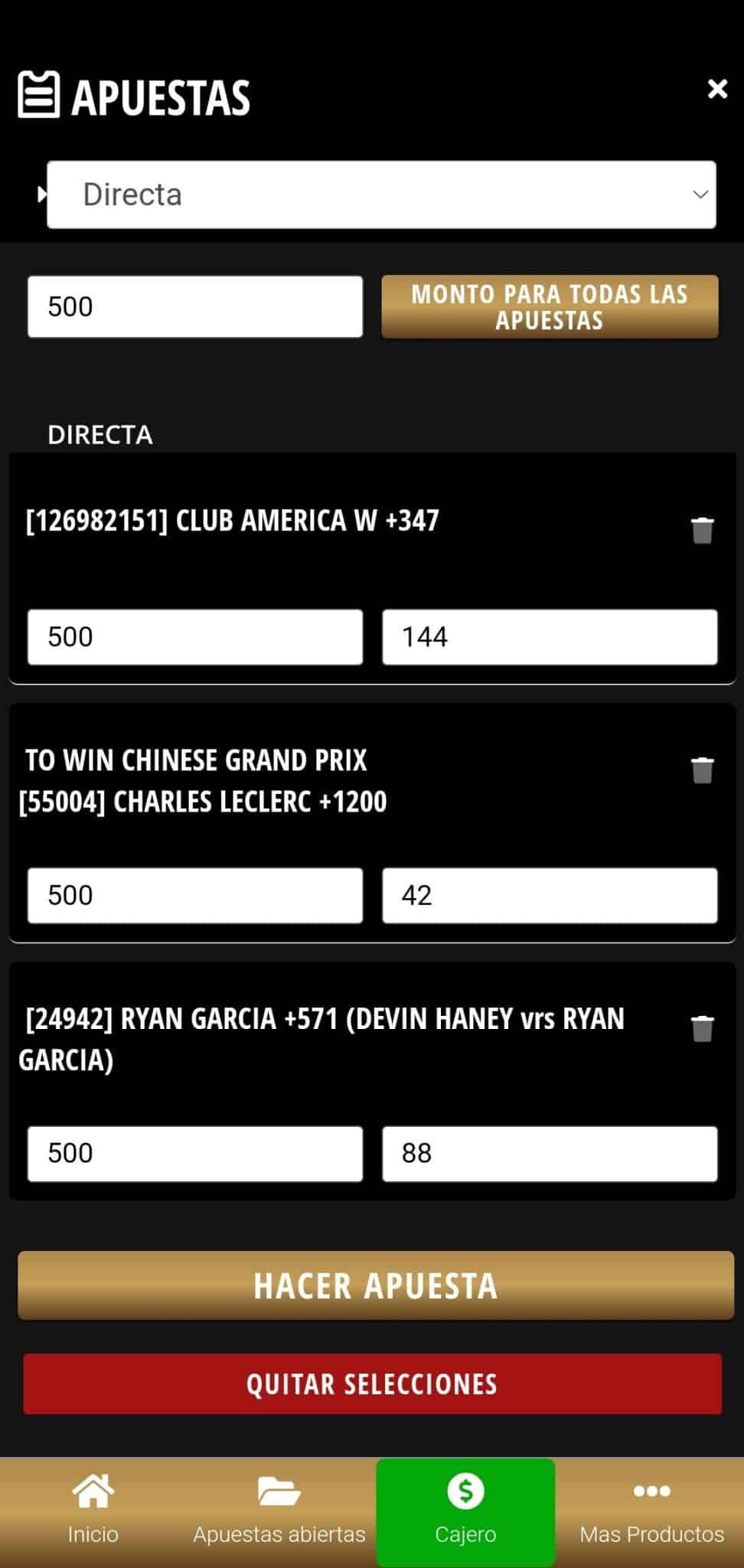The image size is (744, 1568).
Task: Open the Directa bet type dropdown
Action: [383, 194]
